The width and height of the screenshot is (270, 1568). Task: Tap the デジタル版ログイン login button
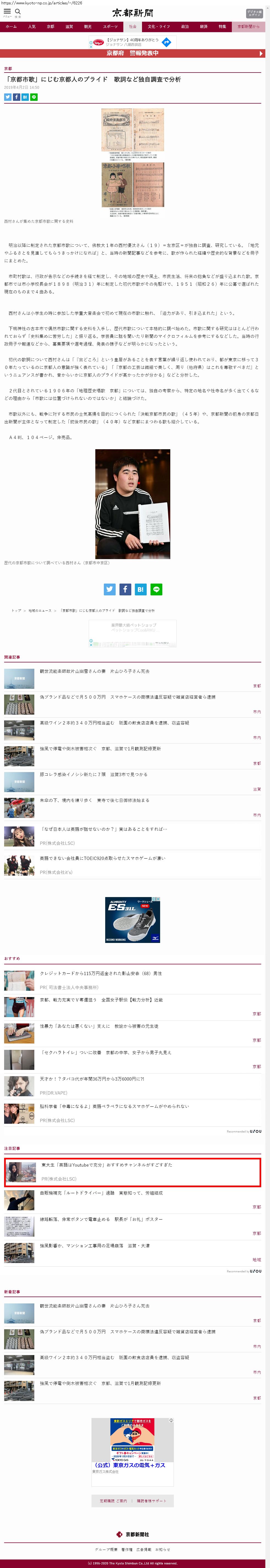pyautogui.click(x=254, y=13)
